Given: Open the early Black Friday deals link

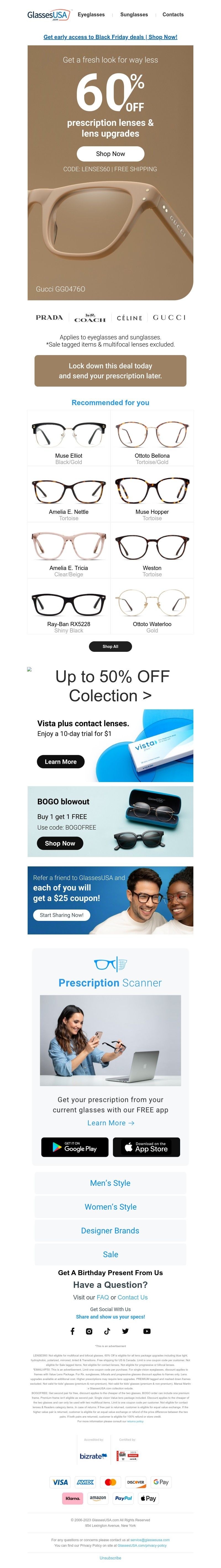Looking at the screenshot, I should (x=110, y=37).
